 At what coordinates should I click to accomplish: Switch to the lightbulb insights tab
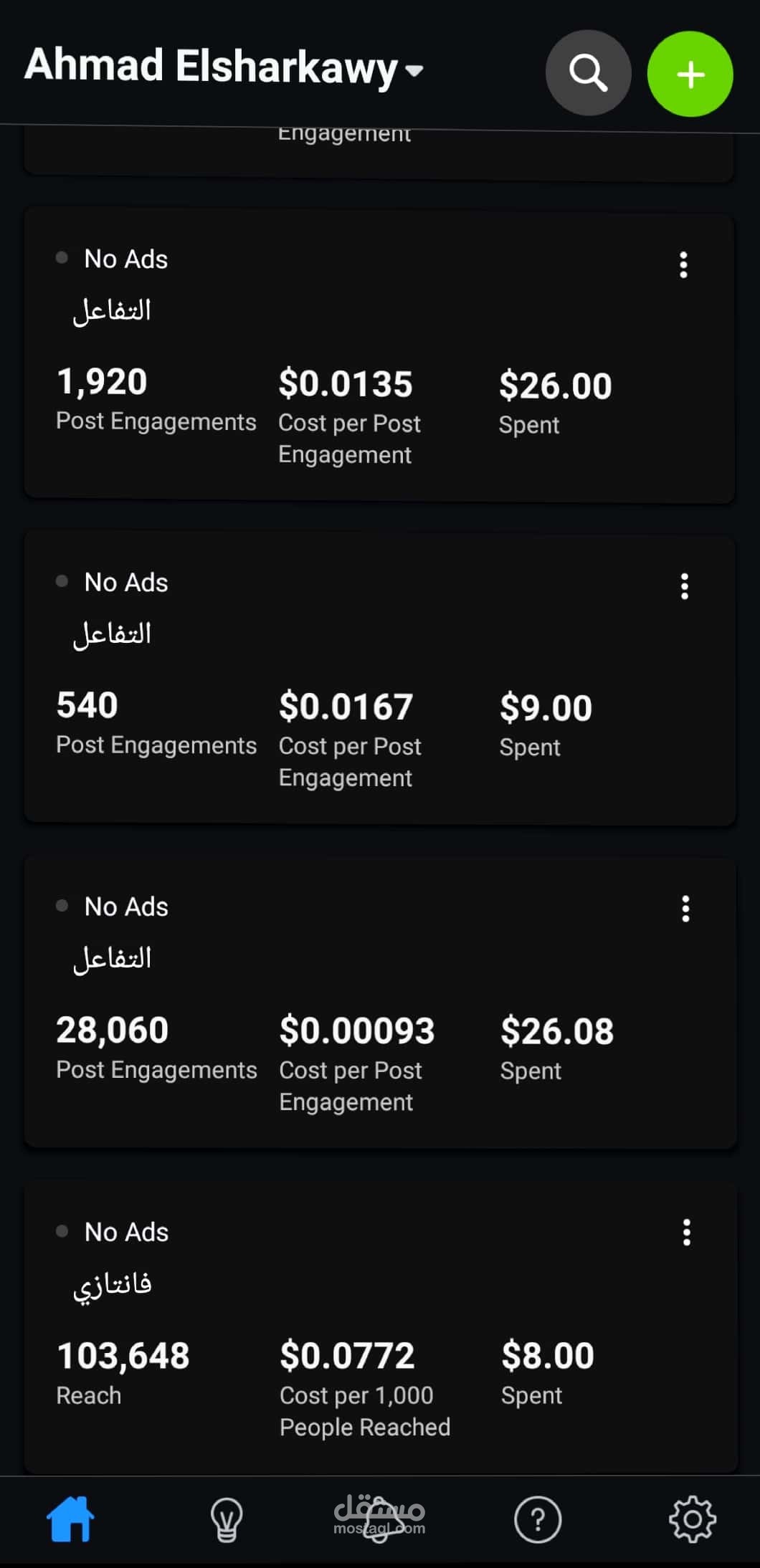tap(227, 1519)
